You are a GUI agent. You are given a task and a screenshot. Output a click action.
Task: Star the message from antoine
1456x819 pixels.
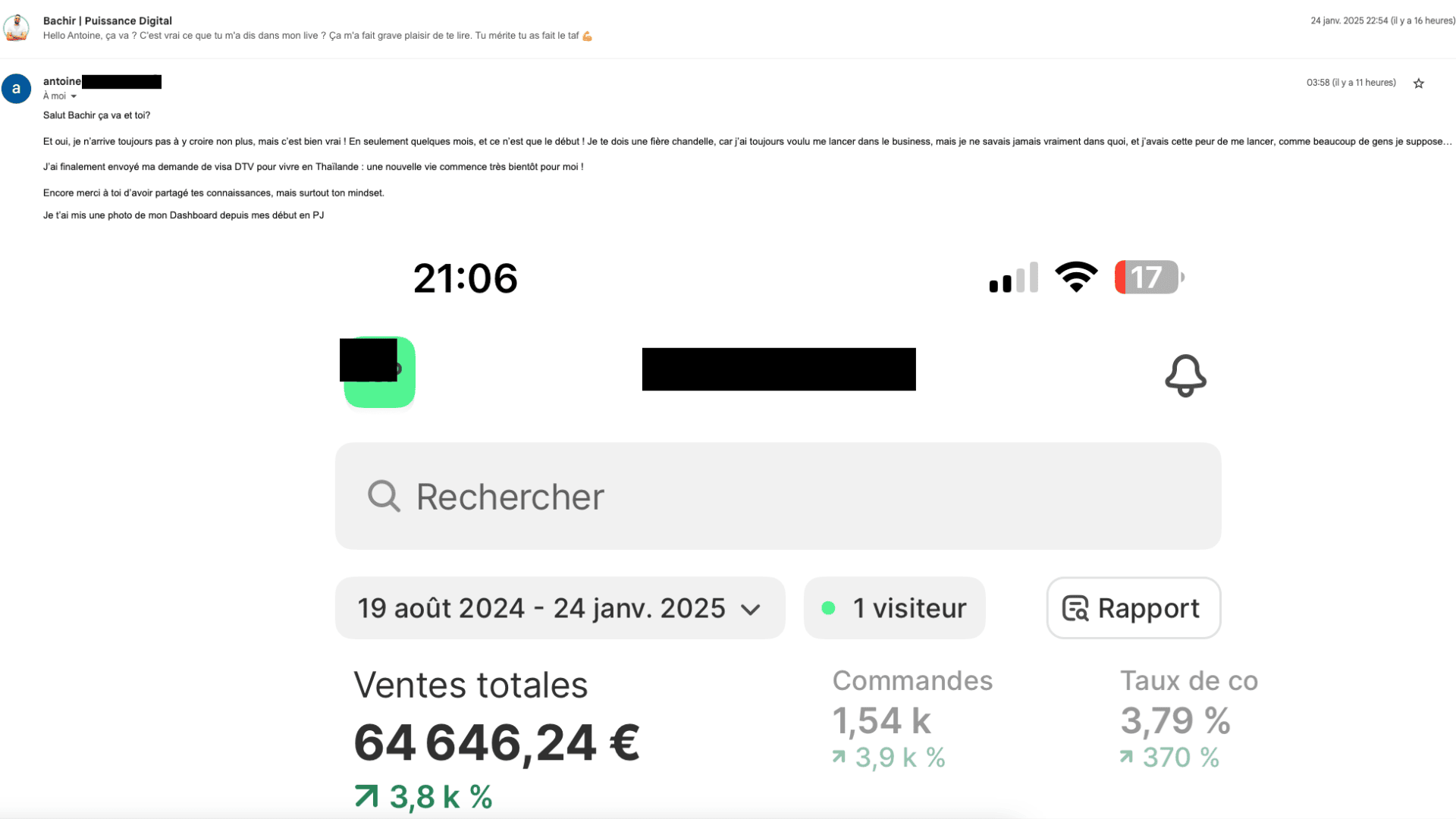pos(1418,83)
